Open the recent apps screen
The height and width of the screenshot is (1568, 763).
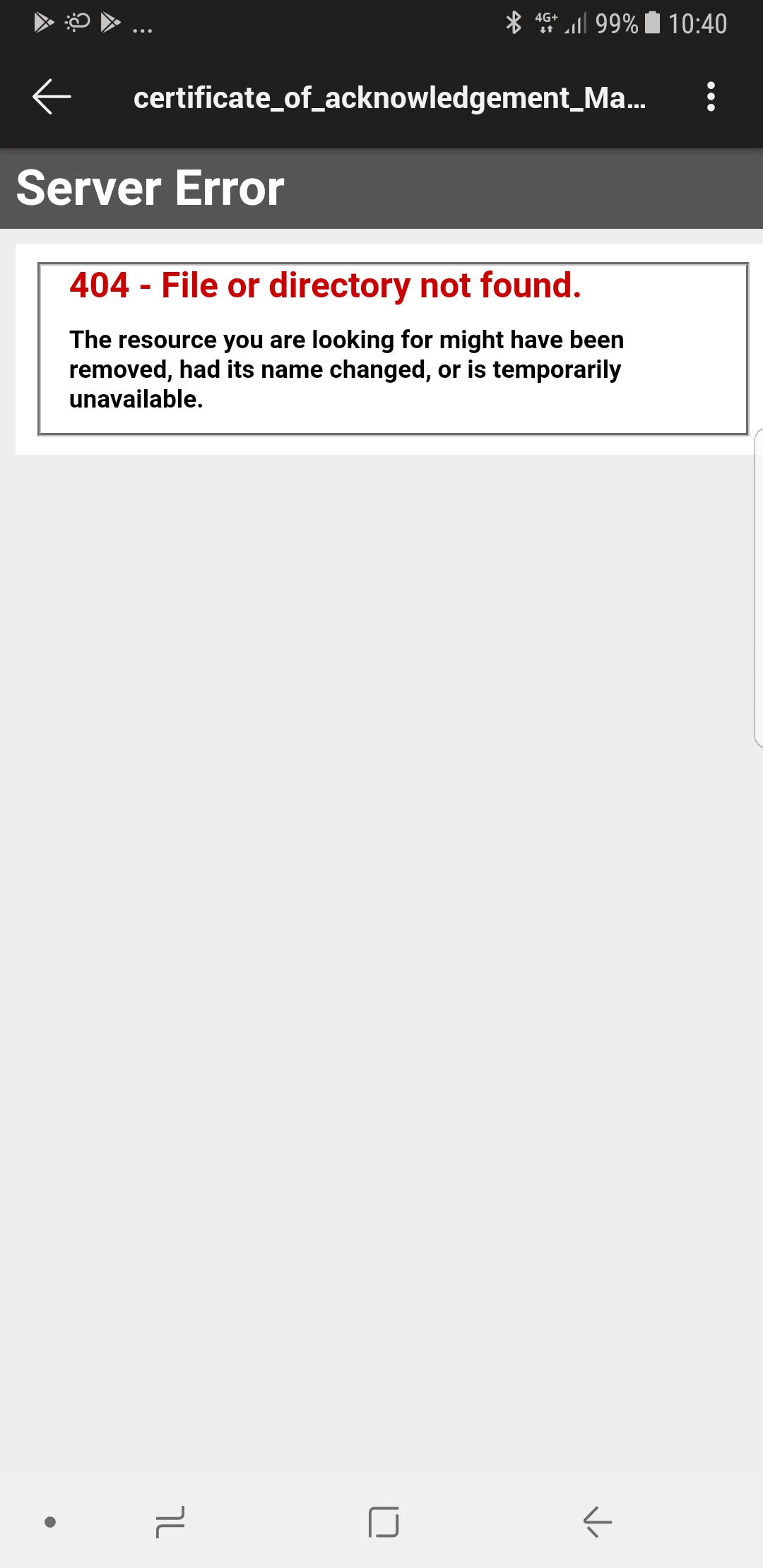pos(170,1521)
